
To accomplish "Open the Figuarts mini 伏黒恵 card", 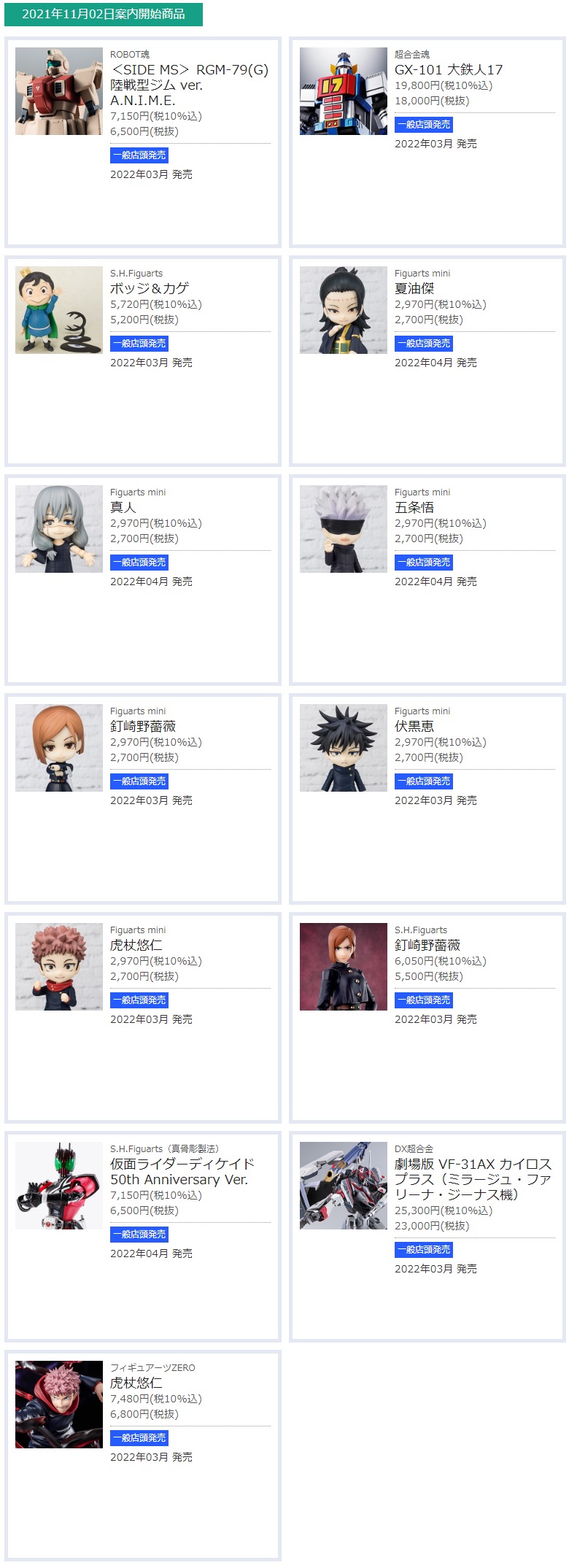I will pyautogui.click(x=414, y=727).
